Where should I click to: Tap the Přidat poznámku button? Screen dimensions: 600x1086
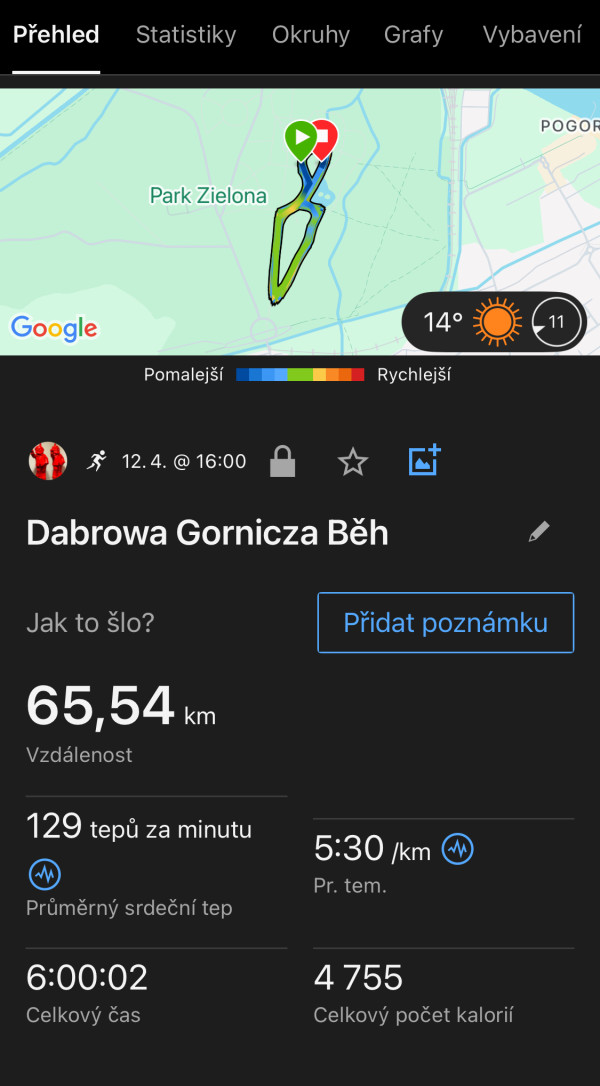446,623
